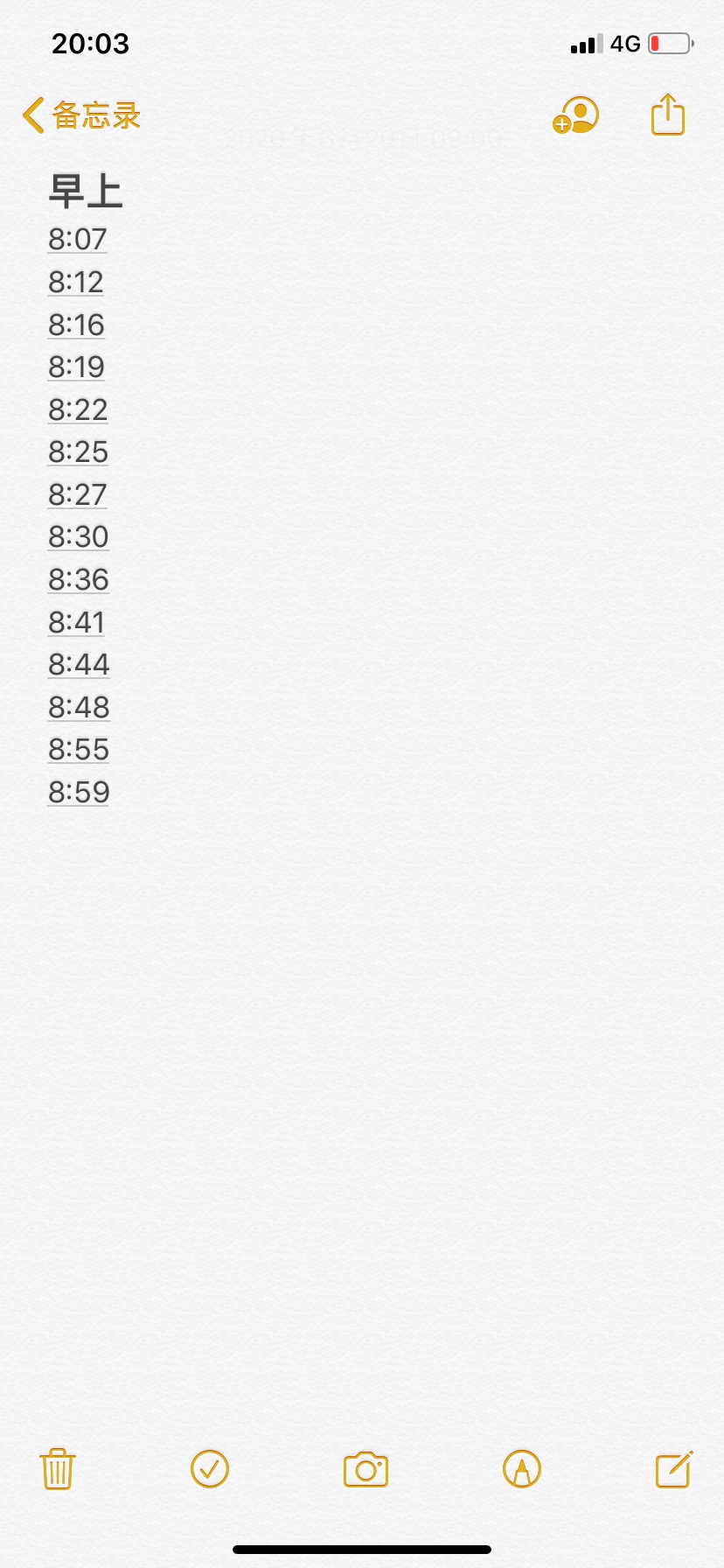The width and height of the screenshot is (724, 1568).
Task: Select the 8:55 time link
Action: pyautogui.click(x=79, y=749)
